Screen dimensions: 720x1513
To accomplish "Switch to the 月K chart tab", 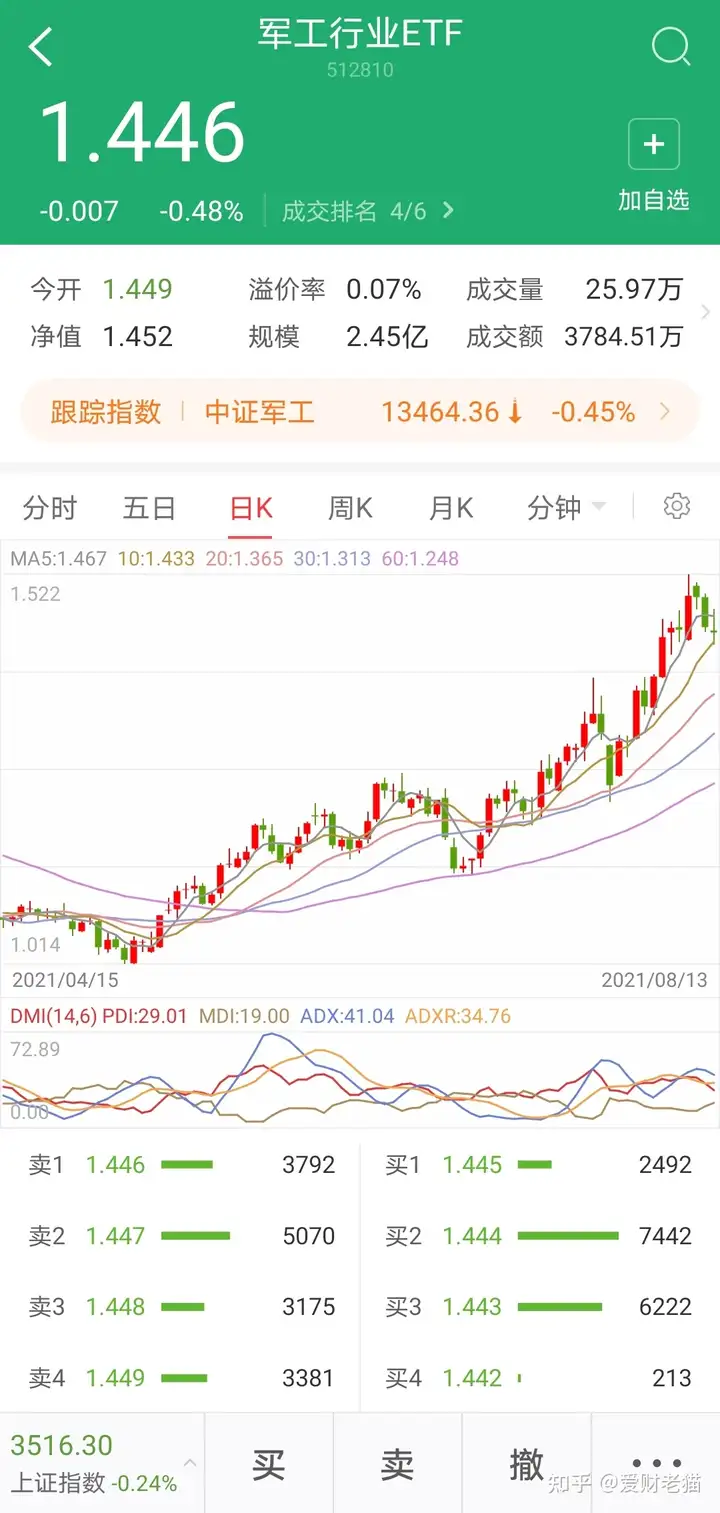I will click(x=451, y=508).
